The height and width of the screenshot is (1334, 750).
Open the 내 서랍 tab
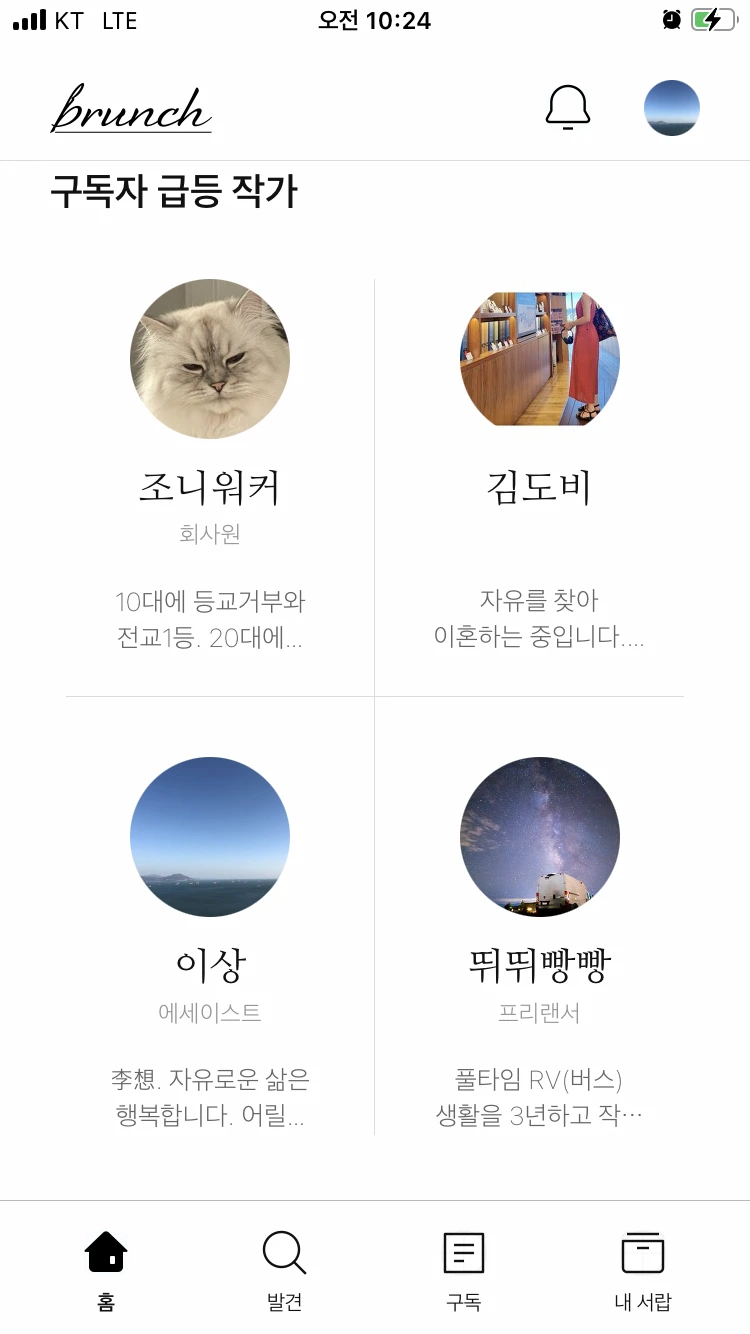642,1270
